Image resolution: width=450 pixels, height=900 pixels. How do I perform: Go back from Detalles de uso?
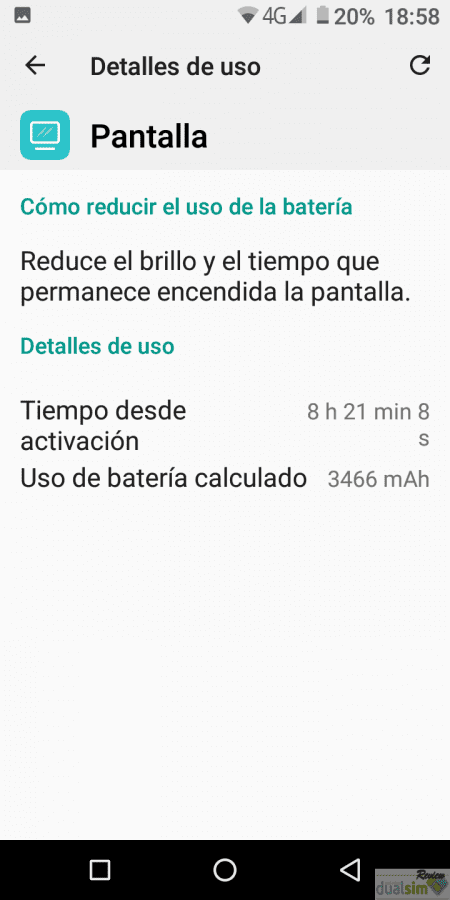pyautogui.click(x=35, y=66)
